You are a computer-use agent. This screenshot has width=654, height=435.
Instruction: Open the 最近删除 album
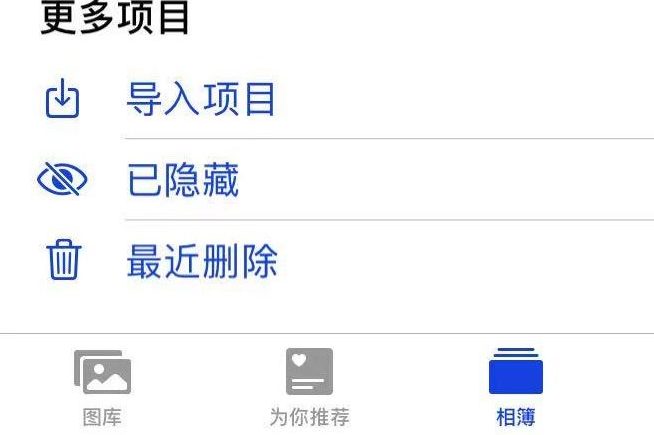point(201,261)
